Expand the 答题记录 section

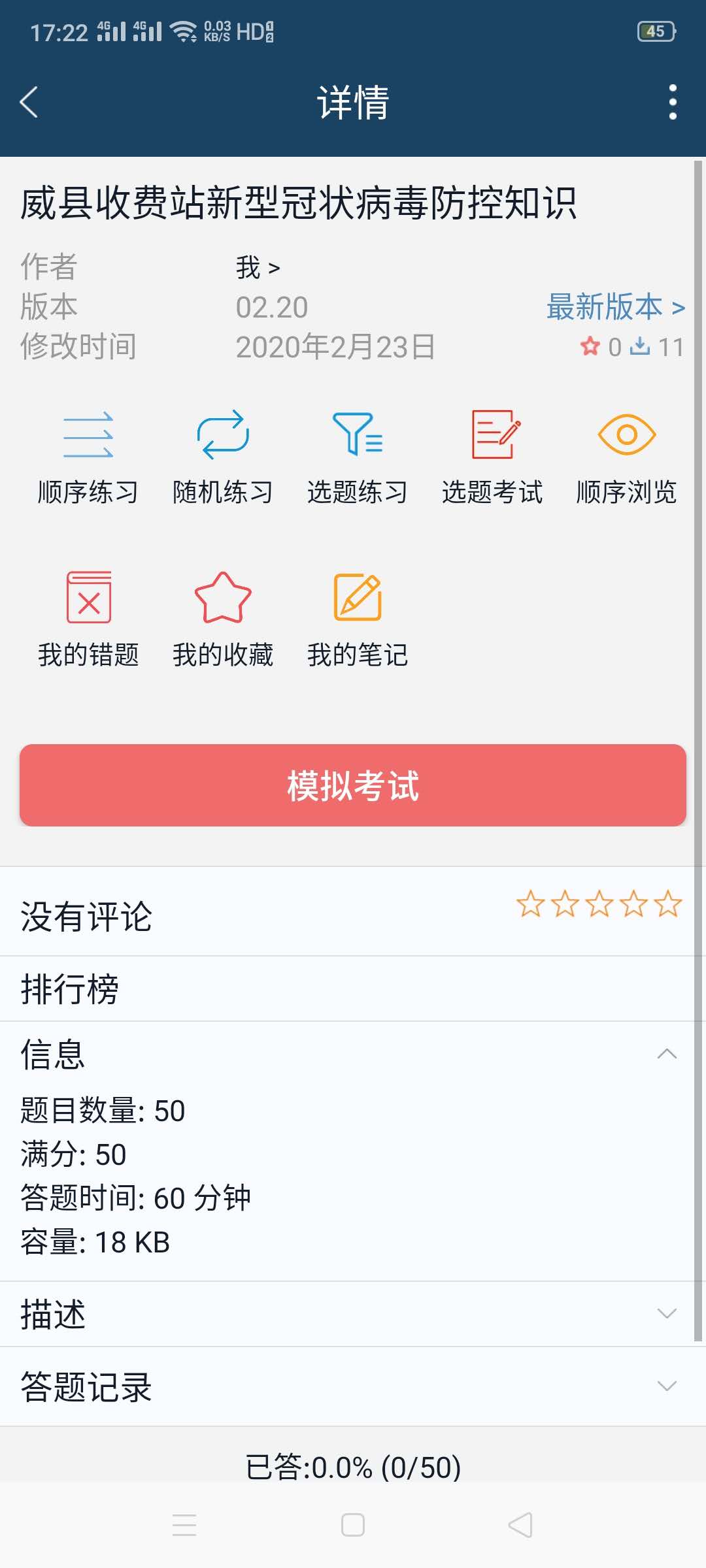[x=353, y=1386]
